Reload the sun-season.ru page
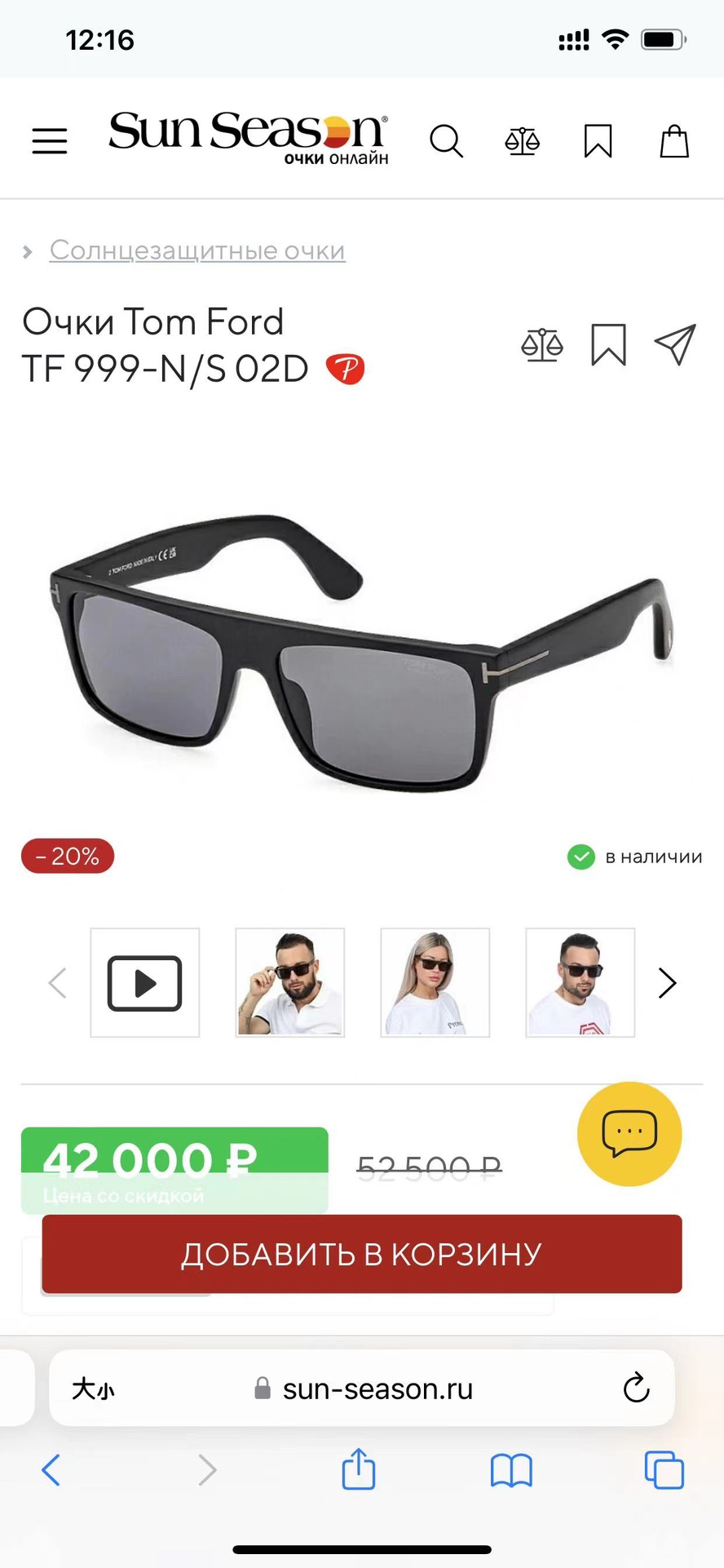 click(636, 1388)
